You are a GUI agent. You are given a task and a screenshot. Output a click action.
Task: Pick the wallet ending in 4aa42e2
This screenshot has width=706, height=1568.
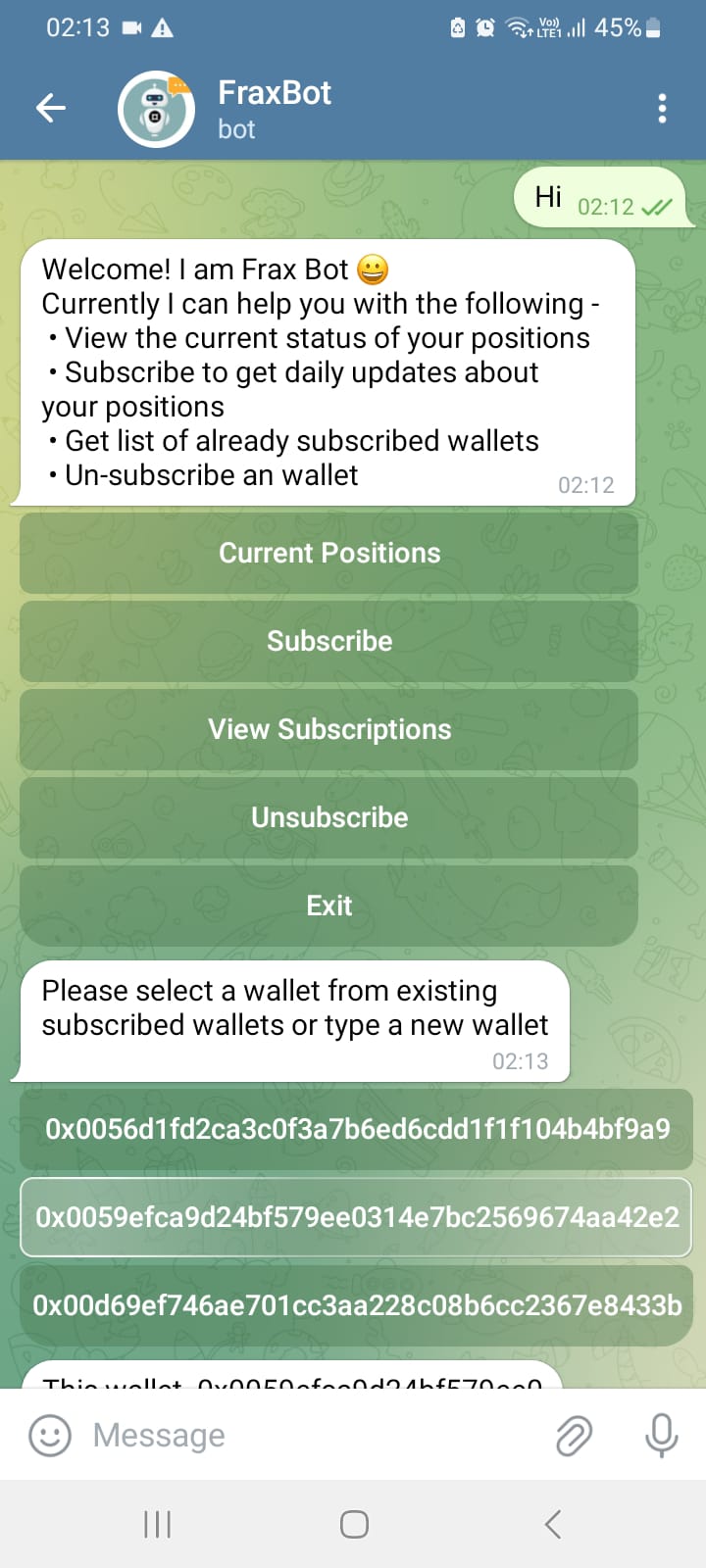point(356,1217)
